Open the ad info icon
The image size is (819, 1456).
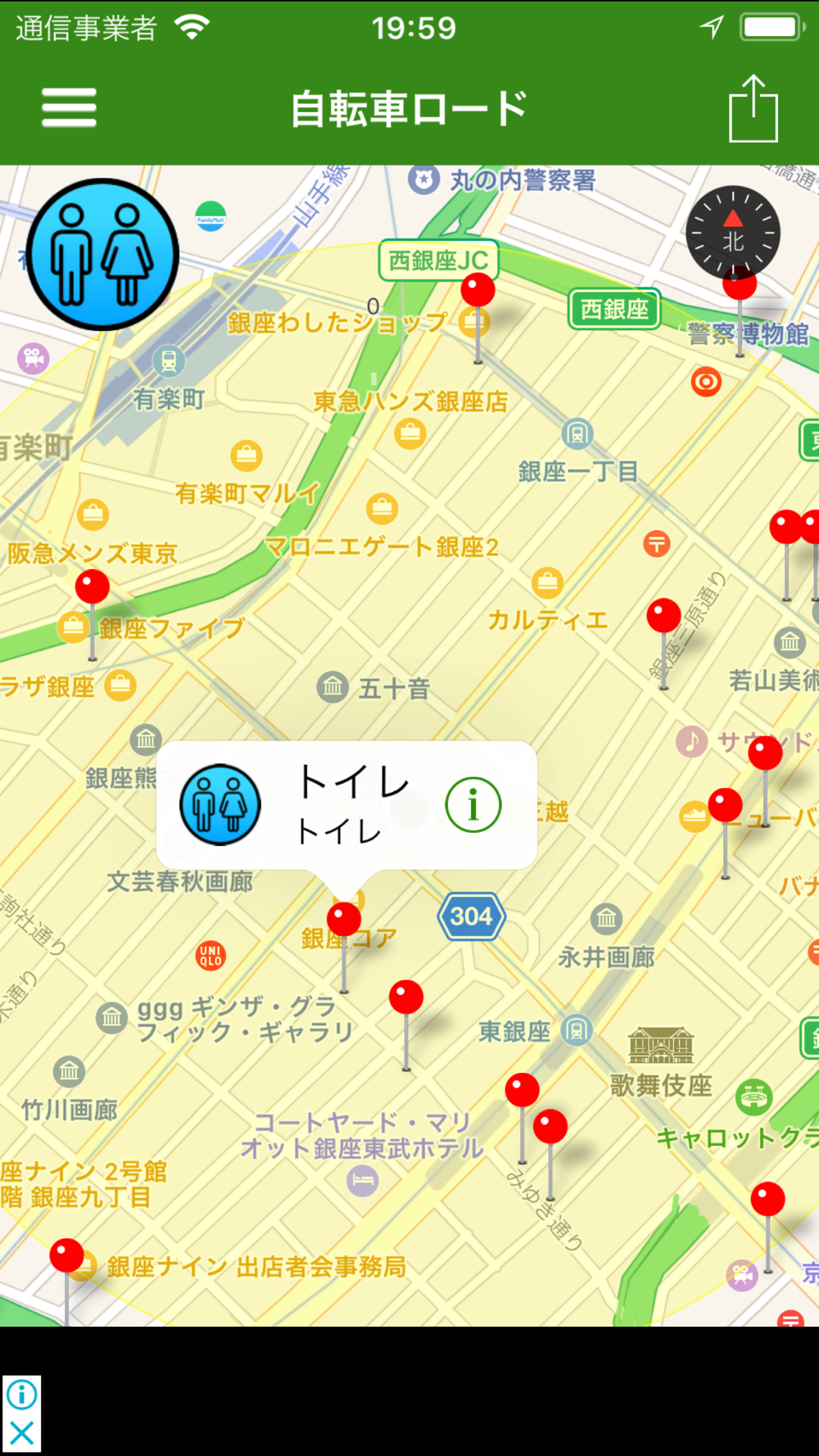coord(22,1395)
